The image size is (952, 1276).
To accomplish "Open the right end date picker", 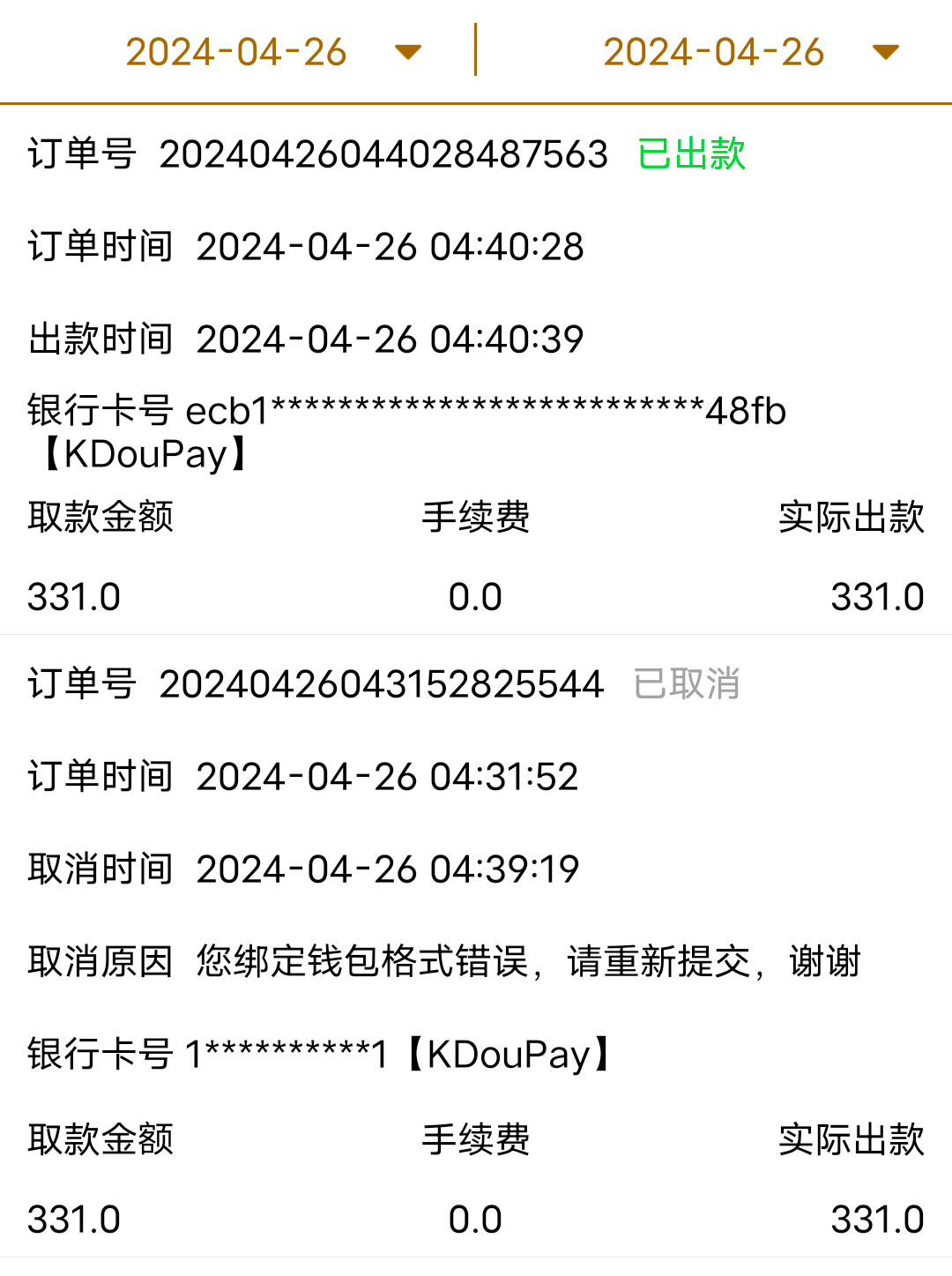I will tap(716, 51).
